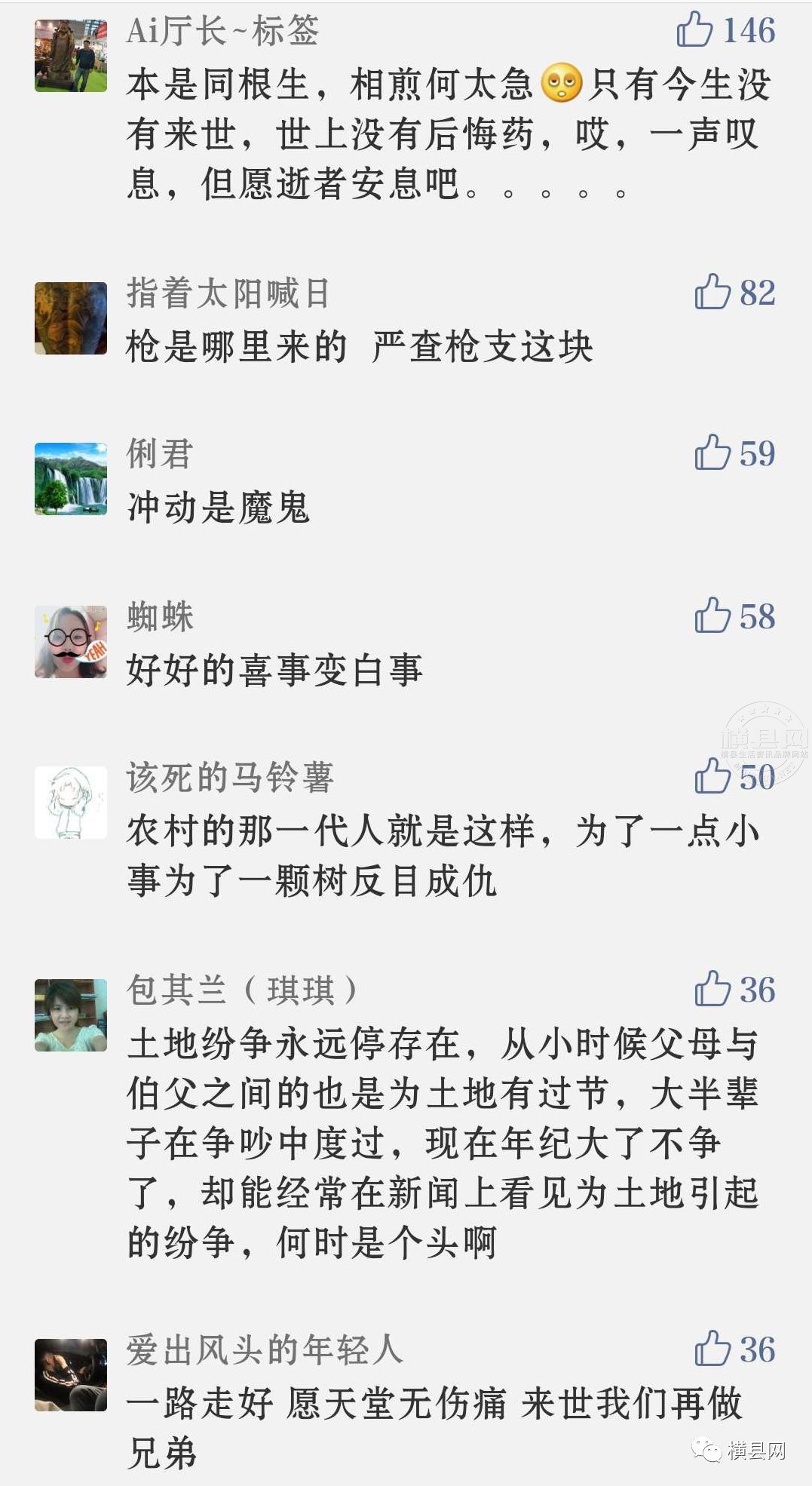The width and height of the screenshot is (812, 1486).
Task: Like 包其兰(琪琪)'s comment on land disputes
Action: click(x=712, y=989)
